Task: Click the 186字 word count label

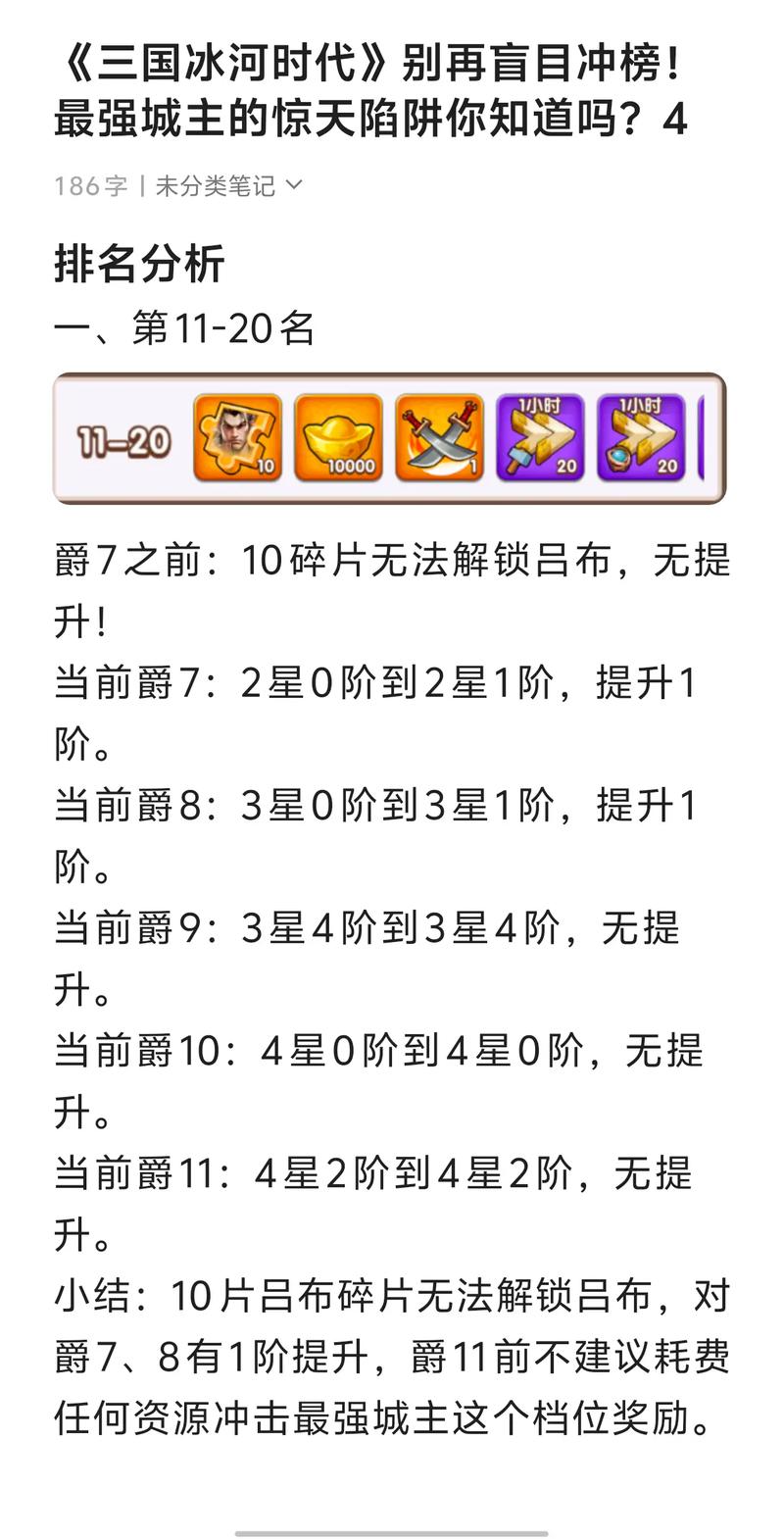Action: point(91,182)
